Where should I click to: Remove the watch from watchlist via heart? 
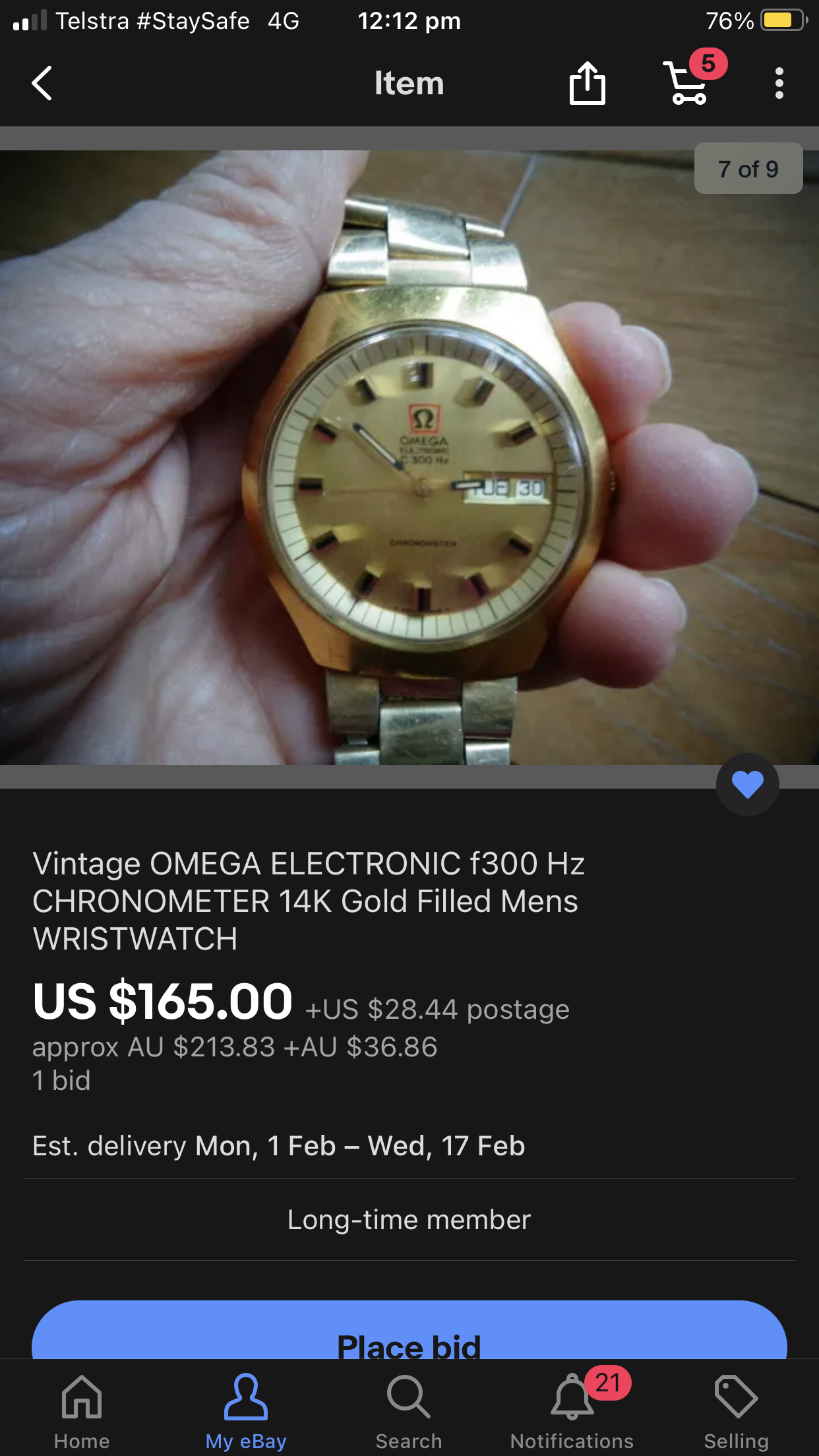(747, 784)
